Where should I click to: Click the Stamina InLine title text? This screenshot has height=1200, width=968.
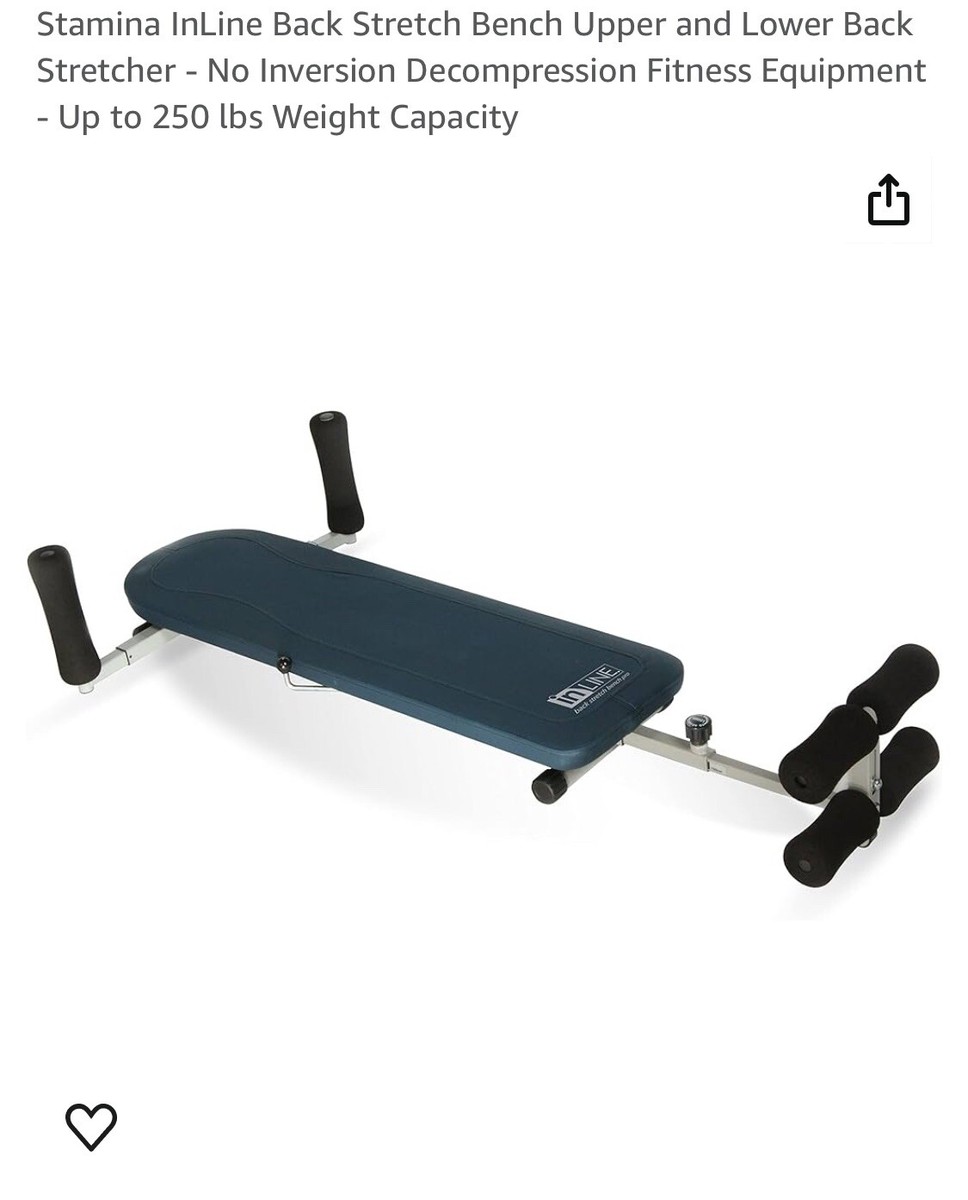coord(480,24)
